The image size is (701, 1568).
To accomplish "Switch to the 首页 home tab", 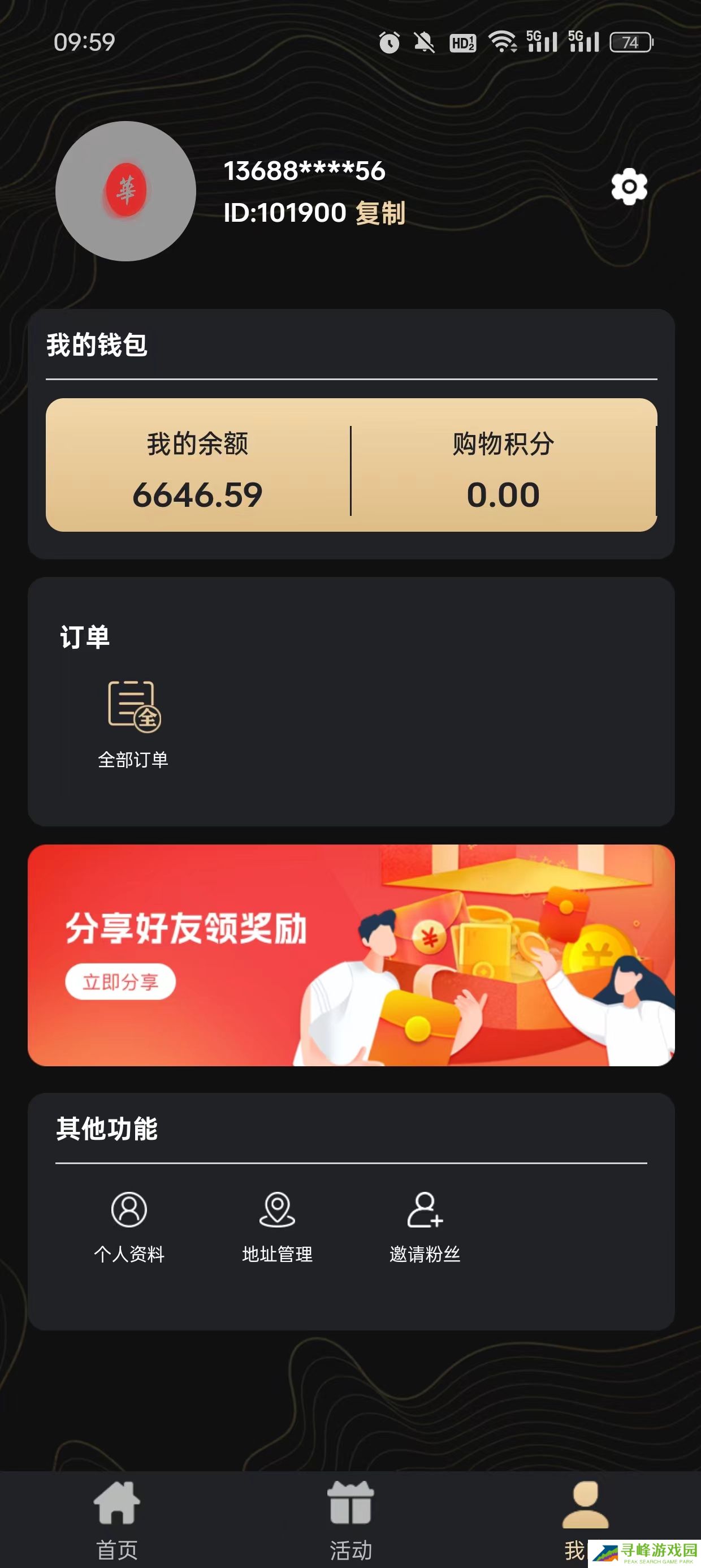I will pyautogui.click(x=116, y=1520).
